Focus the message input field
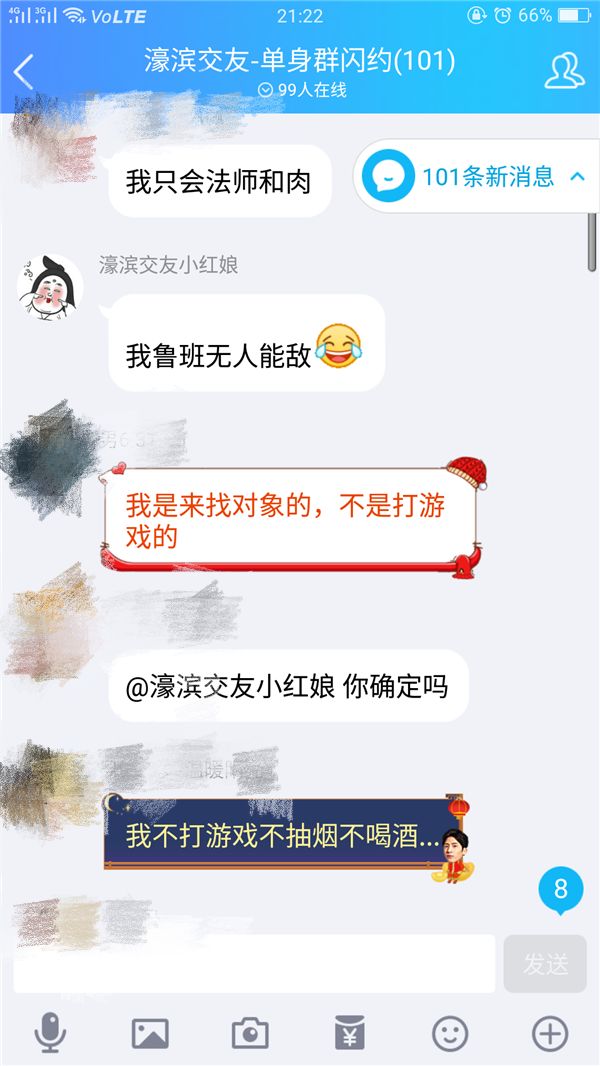Viewport: 600px width, 1066px height. (254, 963)
